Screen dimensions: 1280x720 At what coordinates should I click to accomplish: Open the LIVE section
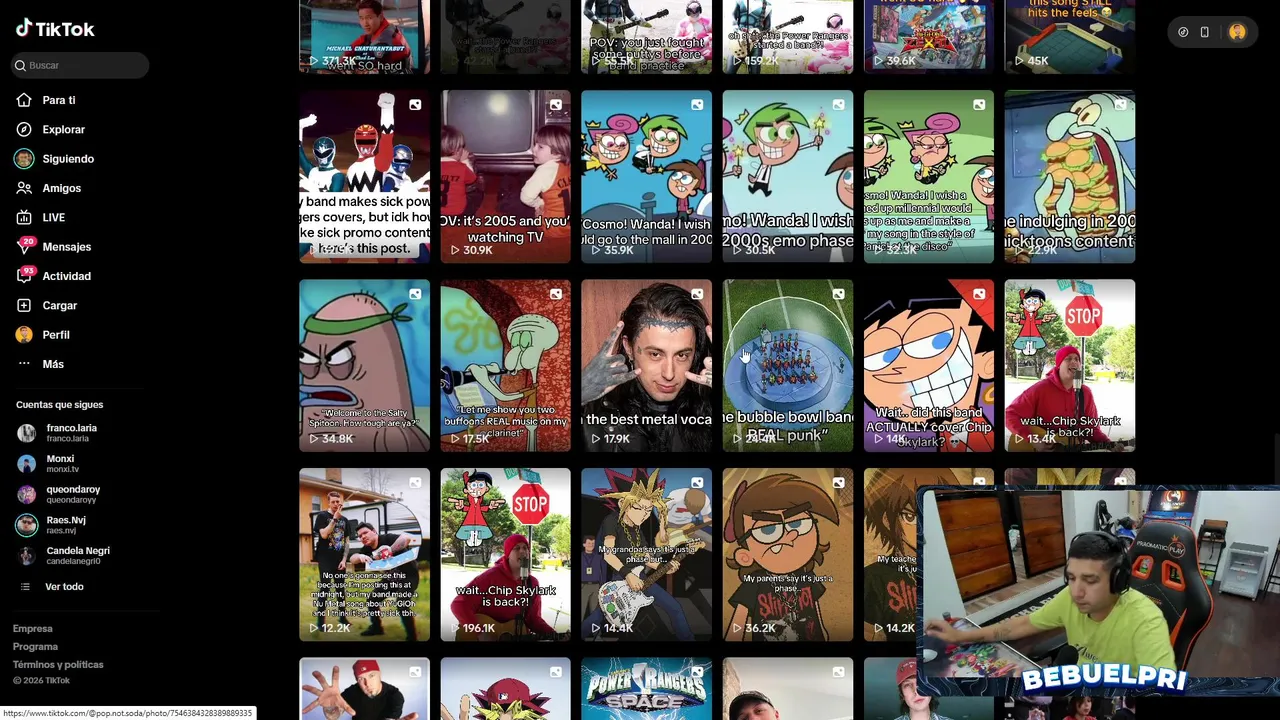pyautogui.click(x=53, y=217)
